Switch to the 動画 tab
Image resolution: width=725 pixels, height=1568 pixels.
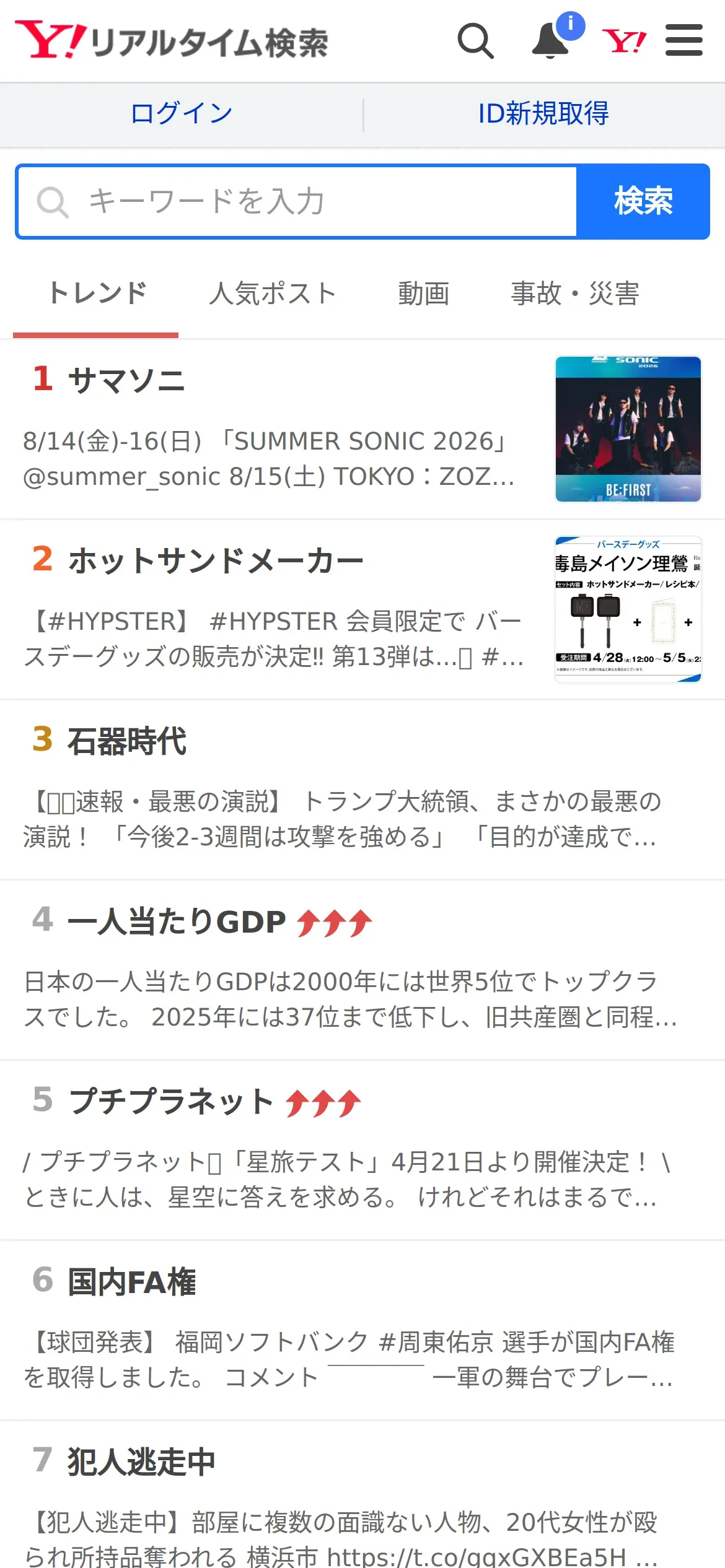(x=424, y=294)
